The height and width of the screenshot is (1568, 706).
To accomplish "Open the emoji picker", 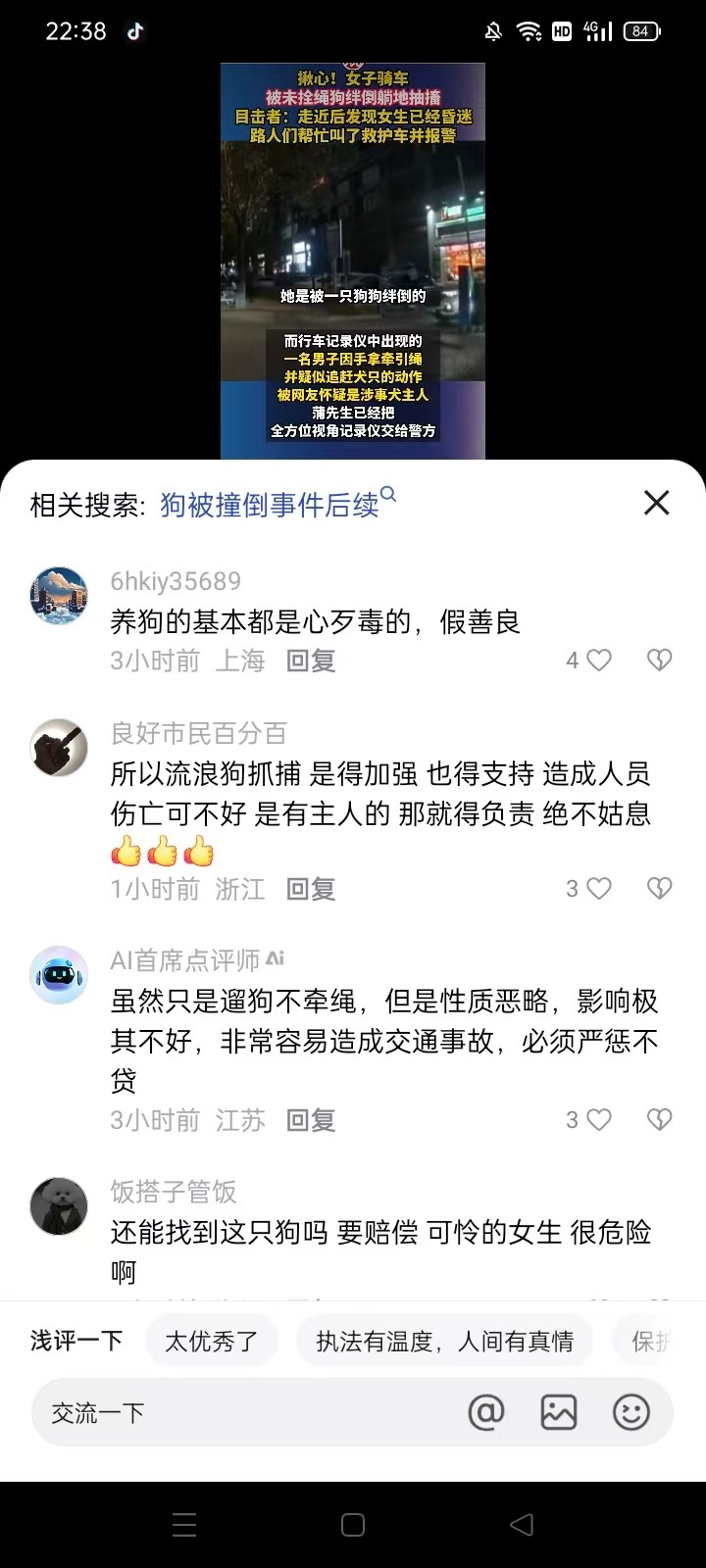I will 631,1412.
